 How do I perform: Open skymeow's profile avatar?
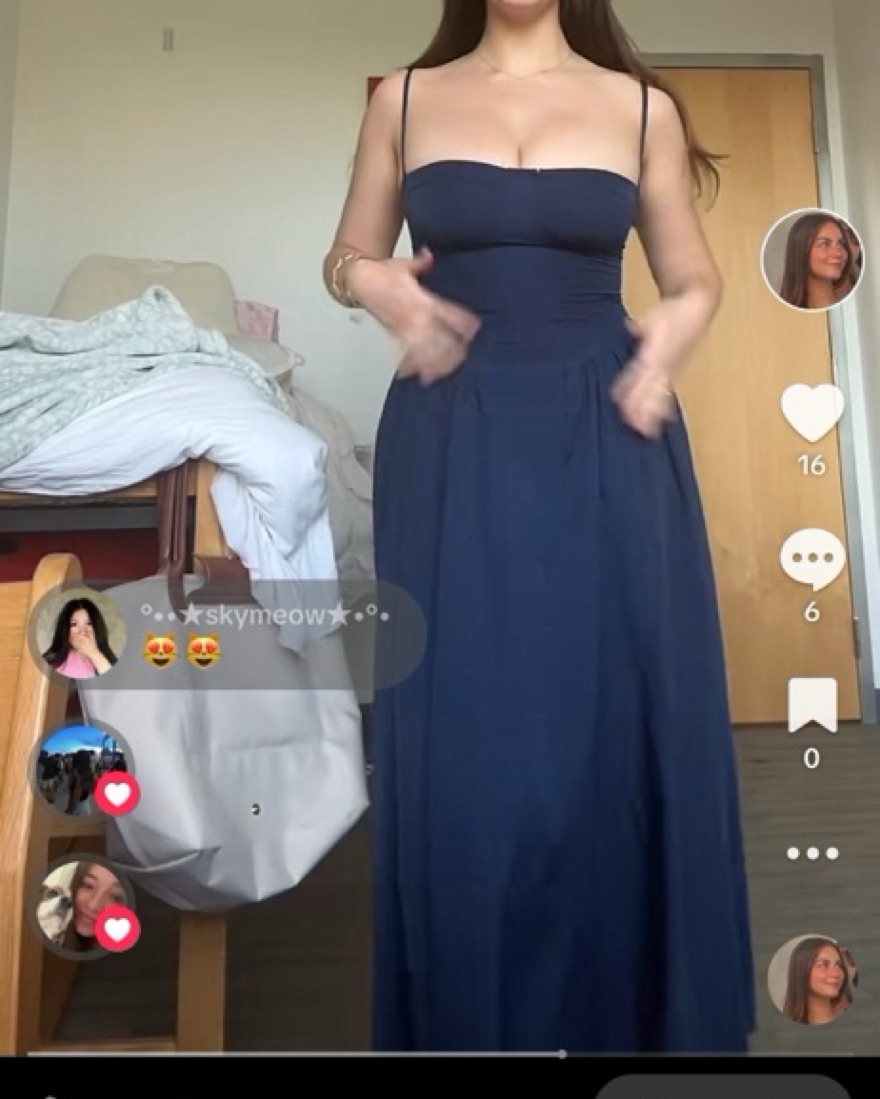(80, 634)
